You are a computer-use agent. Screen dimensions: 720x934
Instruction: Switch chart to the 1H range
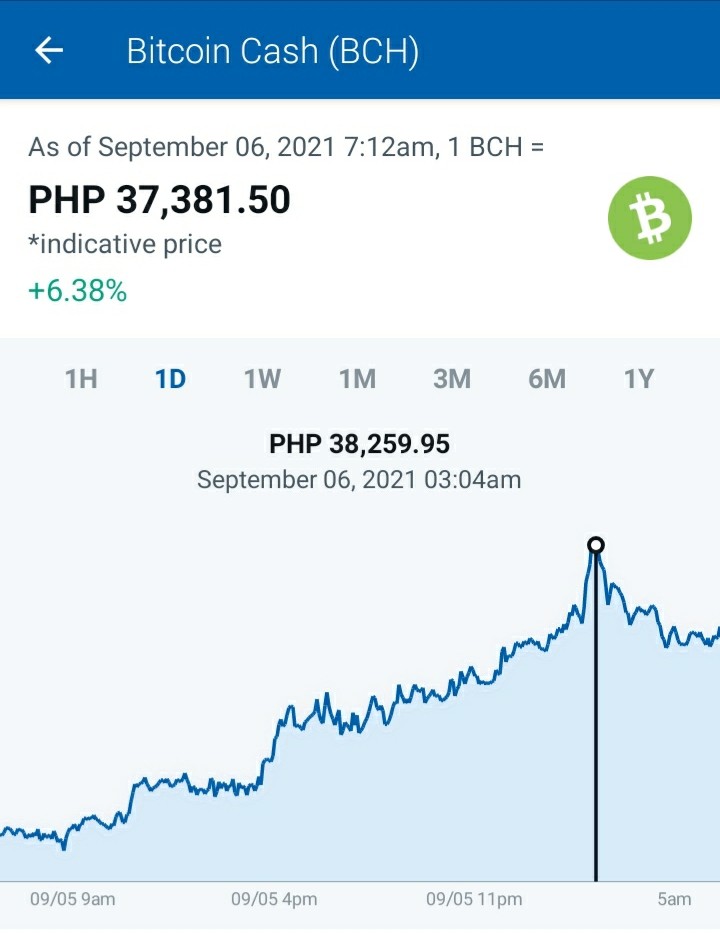pos(81,379)
